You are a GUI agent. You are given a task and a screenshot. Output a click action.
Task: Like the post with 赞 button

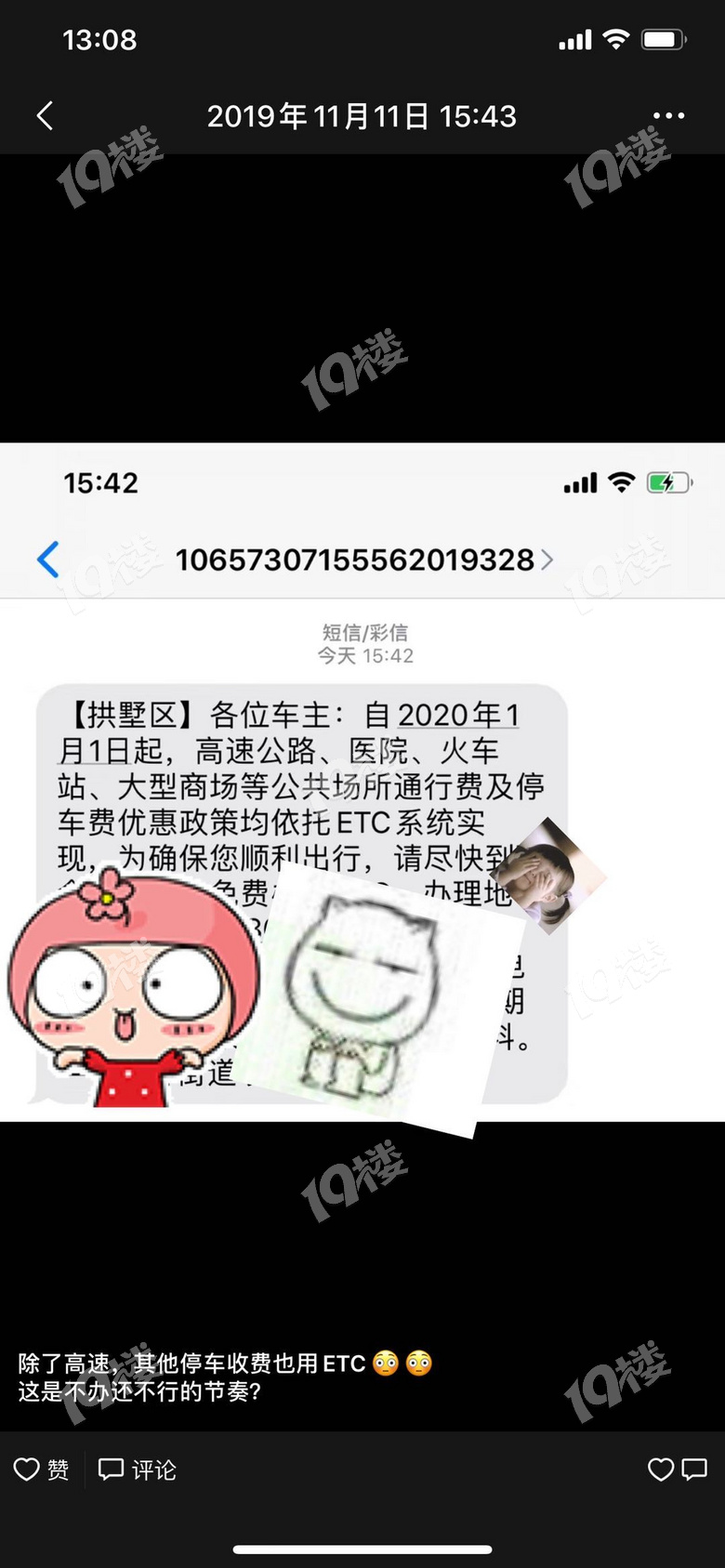(42, 1469)
